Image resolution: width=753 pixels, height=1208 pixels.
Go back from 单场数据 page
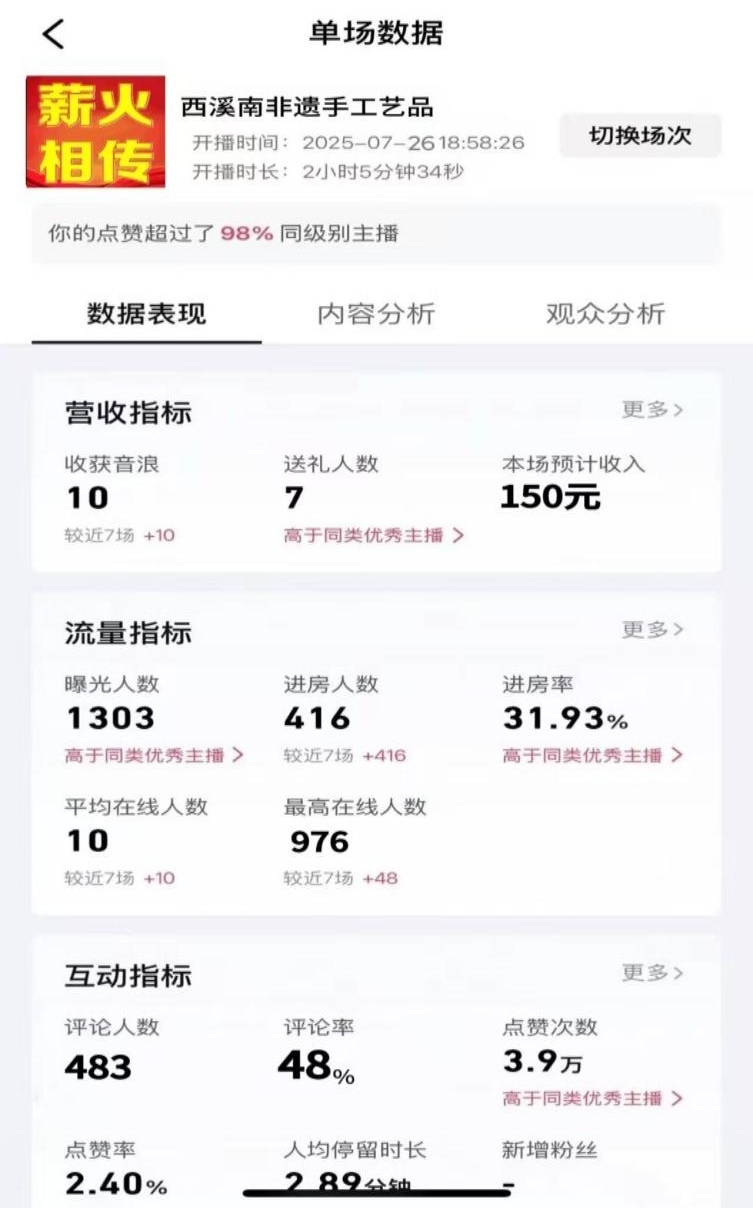pos(53,34)
